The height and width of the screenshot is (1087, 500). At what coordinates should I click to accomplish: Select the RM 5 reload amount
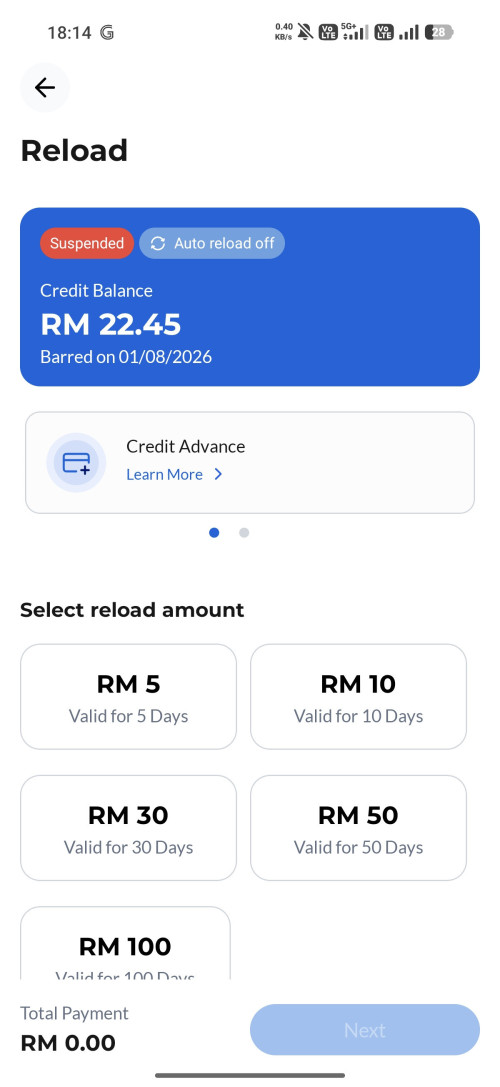point(128,697)
